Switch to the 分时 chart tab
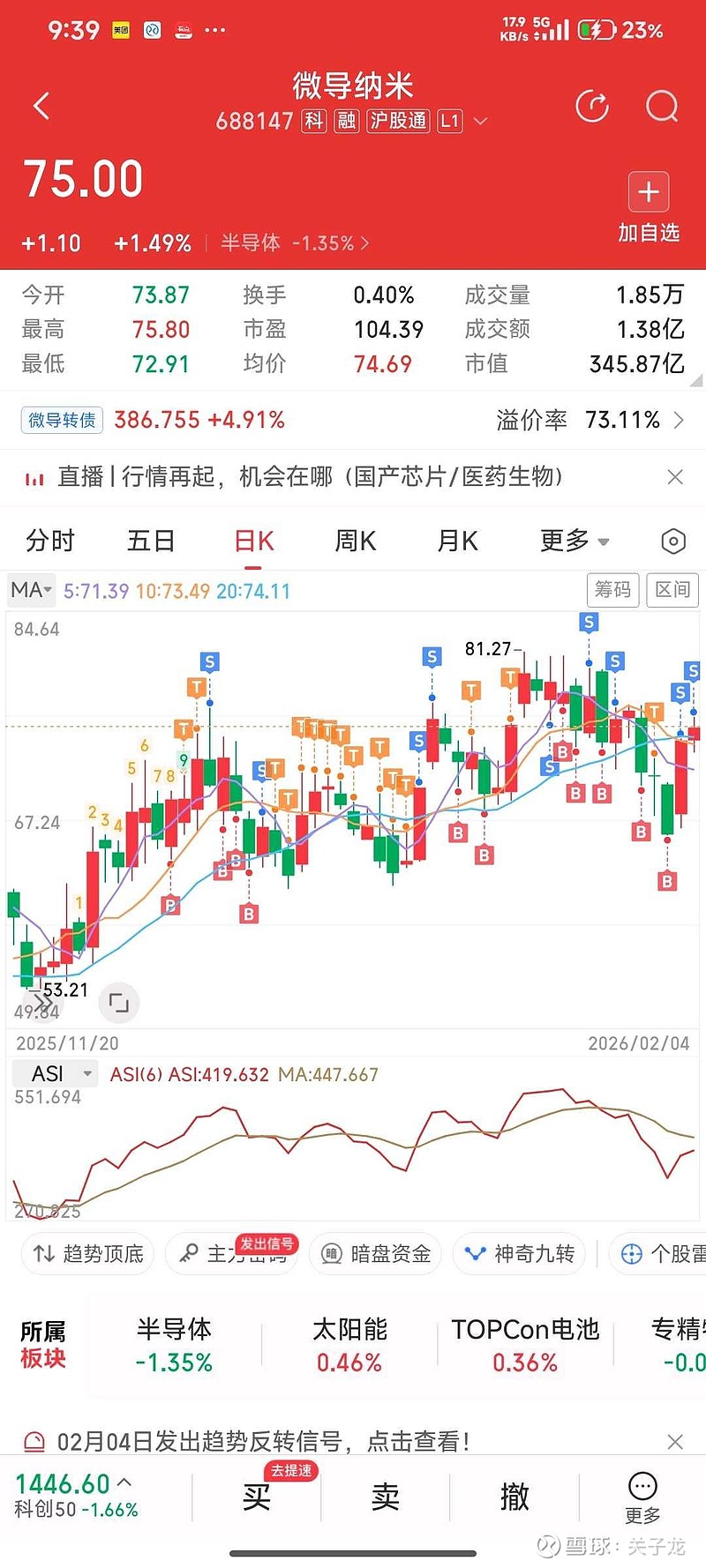The width and height of the screenshot is (706, 1568). 50,541
